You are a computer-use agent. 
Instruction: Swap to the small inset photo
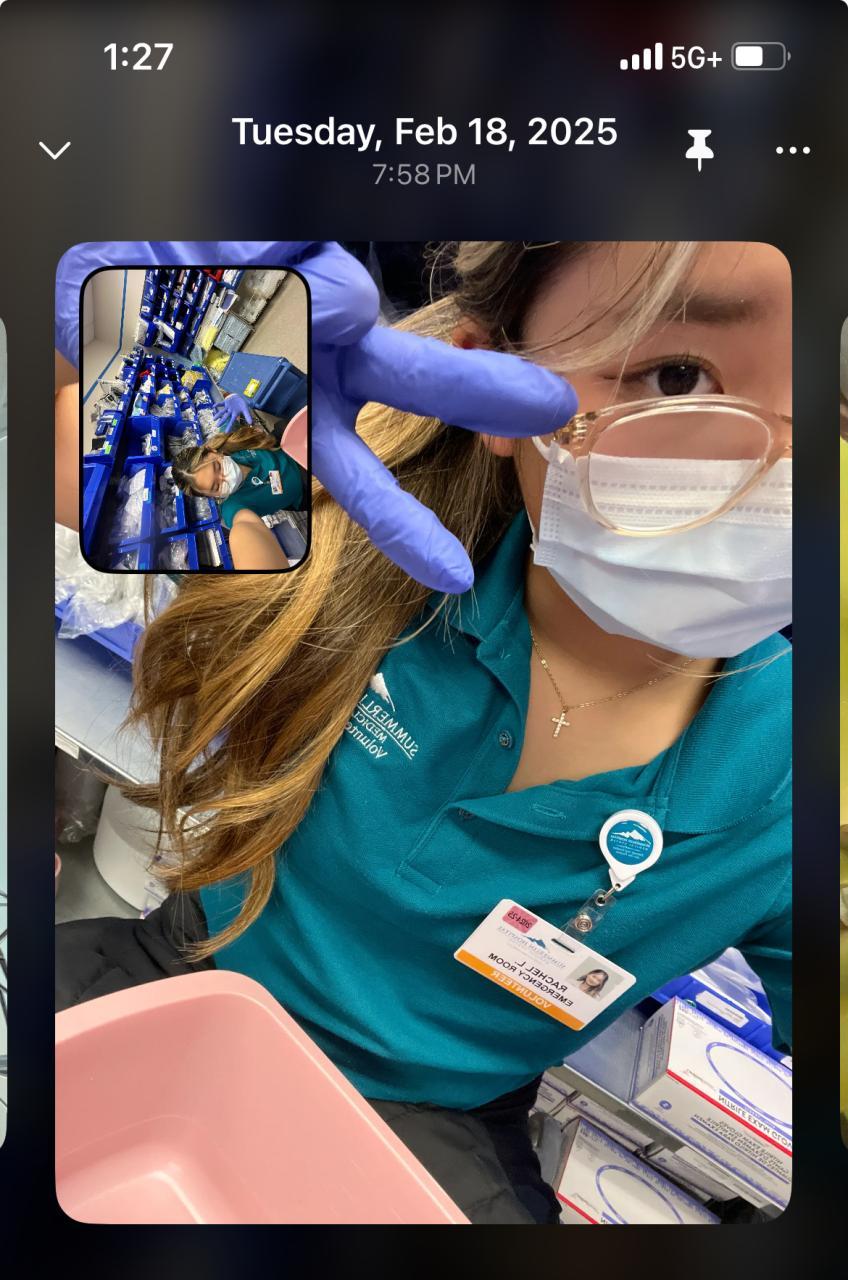pos(195,419)
